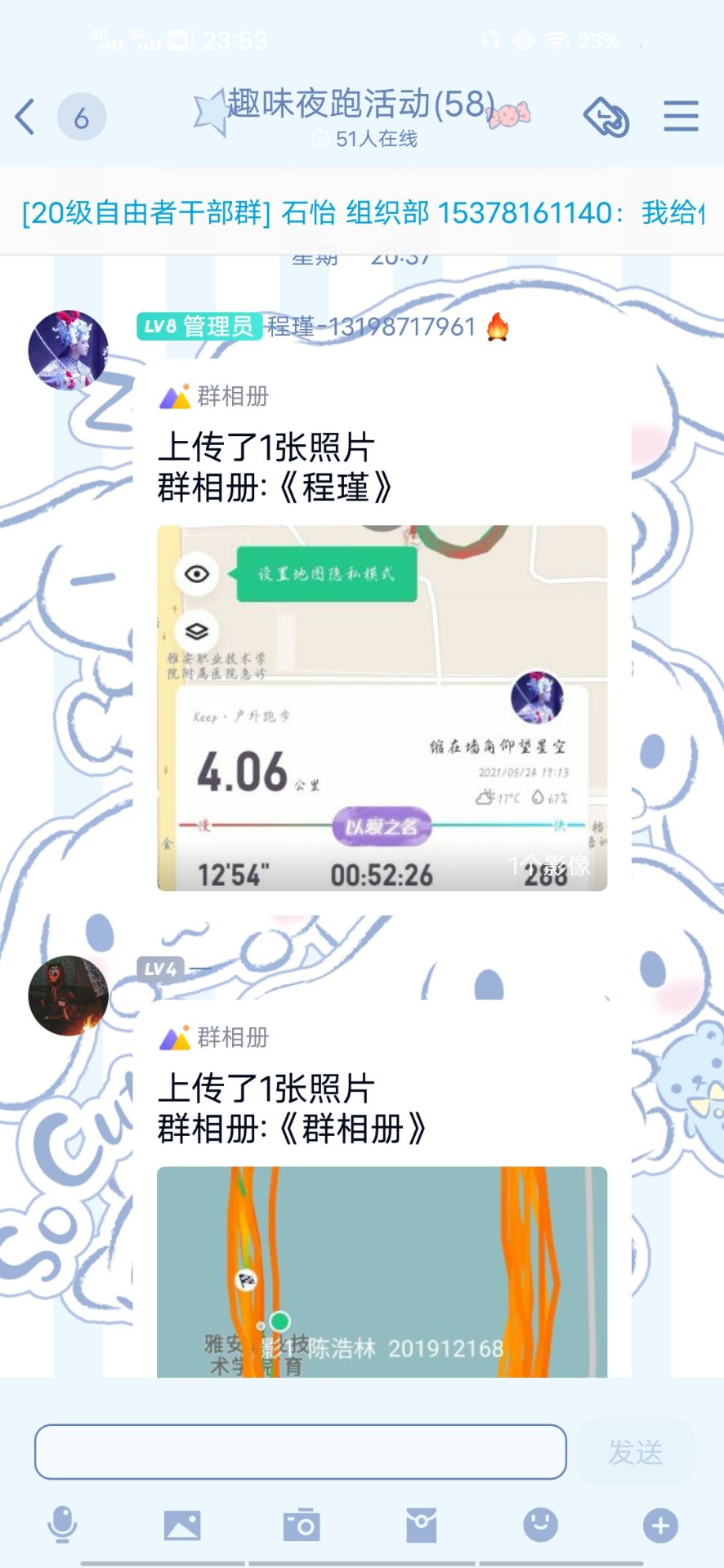Screen dimensions: 724x1568
Task: Pick a picture from the gallery icon
Action: (181, 1524)
